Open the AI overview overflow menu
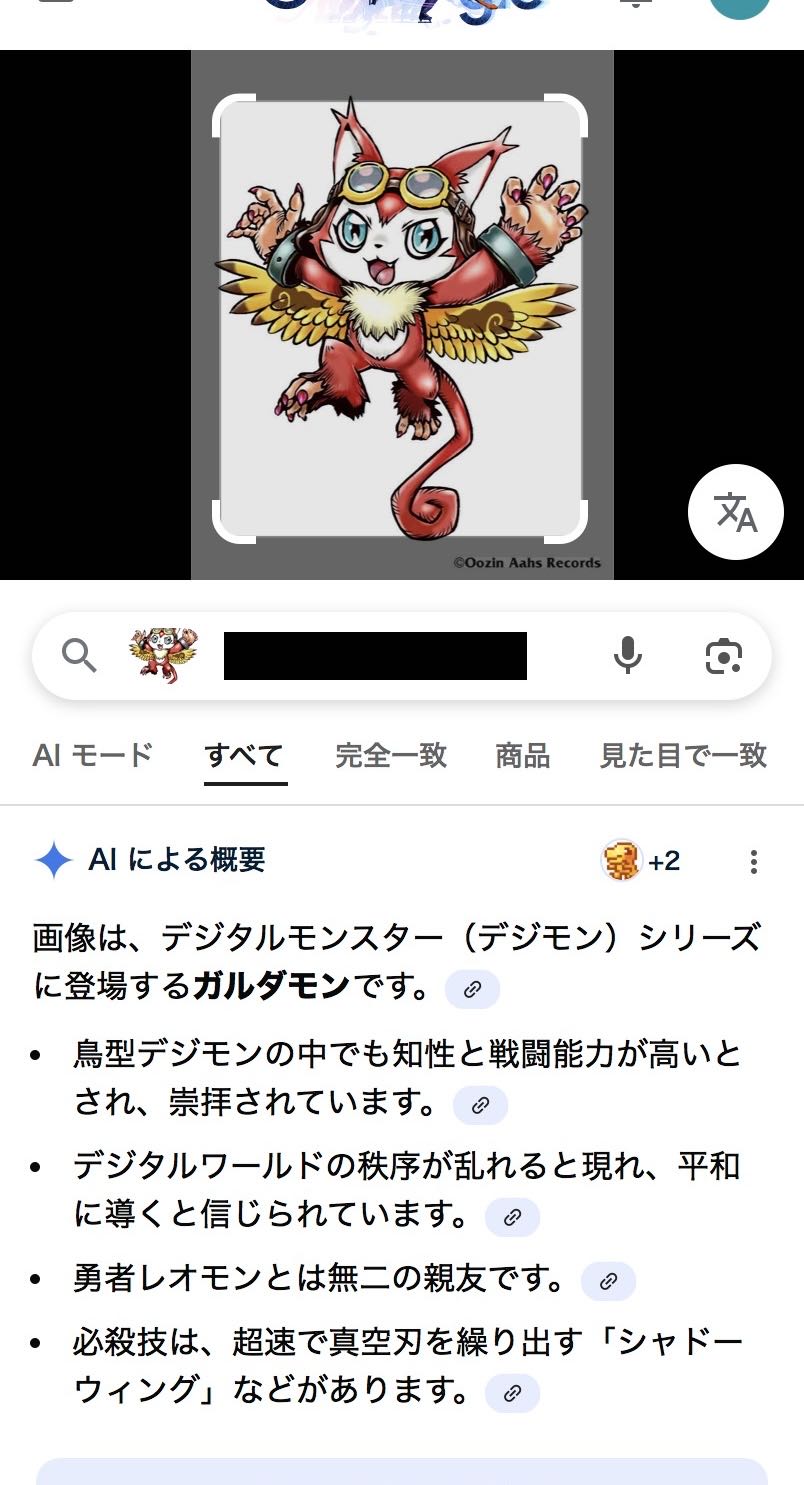Viewport: 804px width, 1485px height. click(754, 861)
